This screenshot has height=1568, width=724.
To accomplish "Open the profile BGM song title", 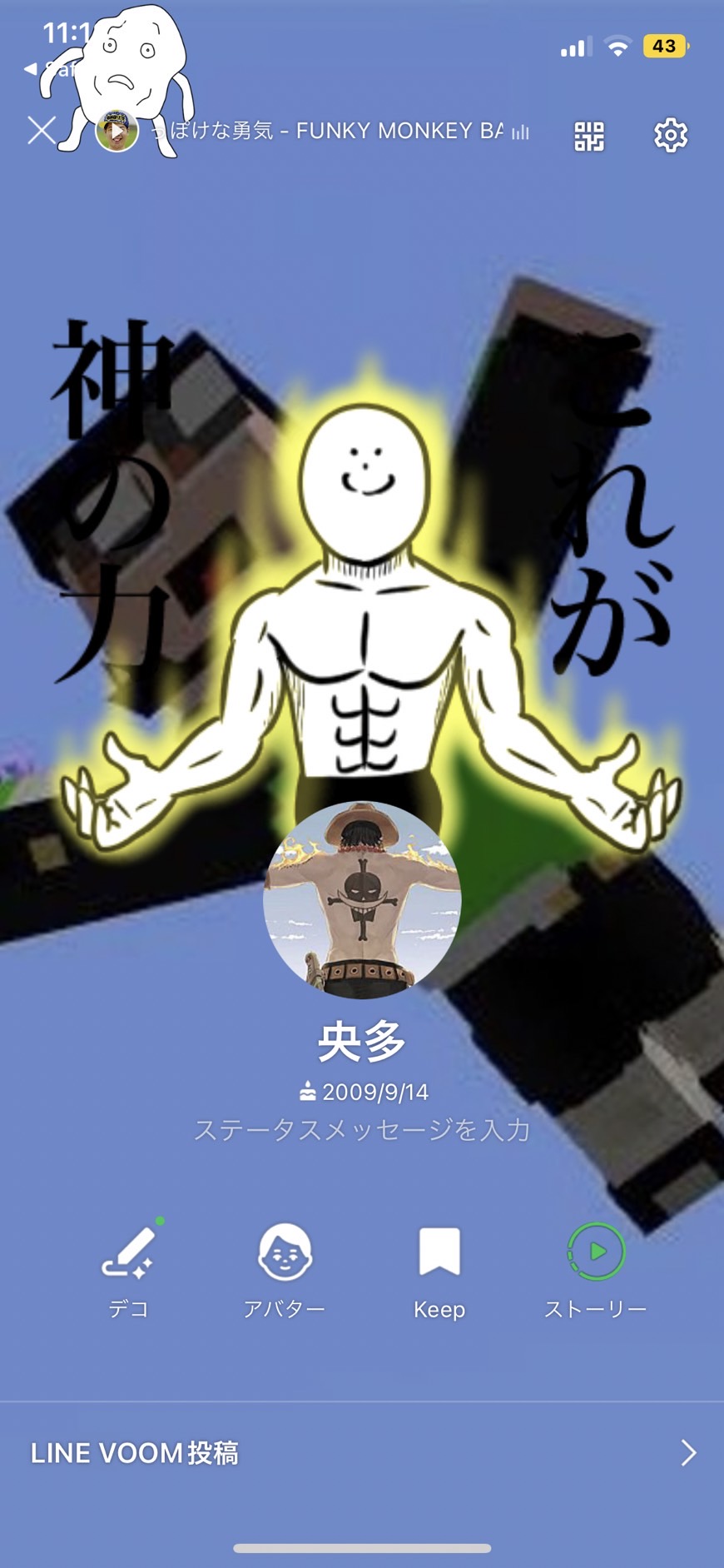I will point(333,132).
